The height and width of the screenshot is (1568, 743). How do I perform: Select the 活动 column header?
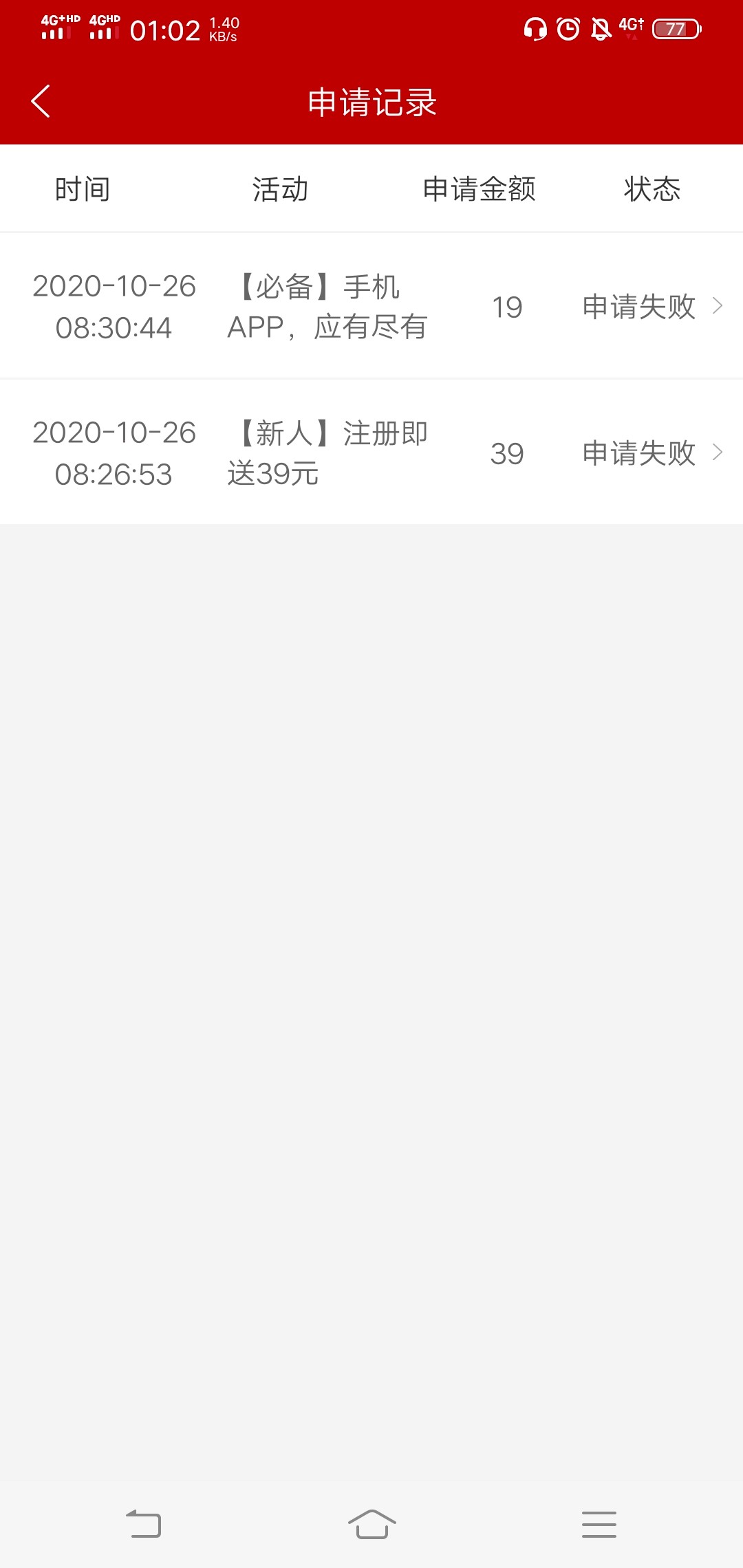coord(279,189)
